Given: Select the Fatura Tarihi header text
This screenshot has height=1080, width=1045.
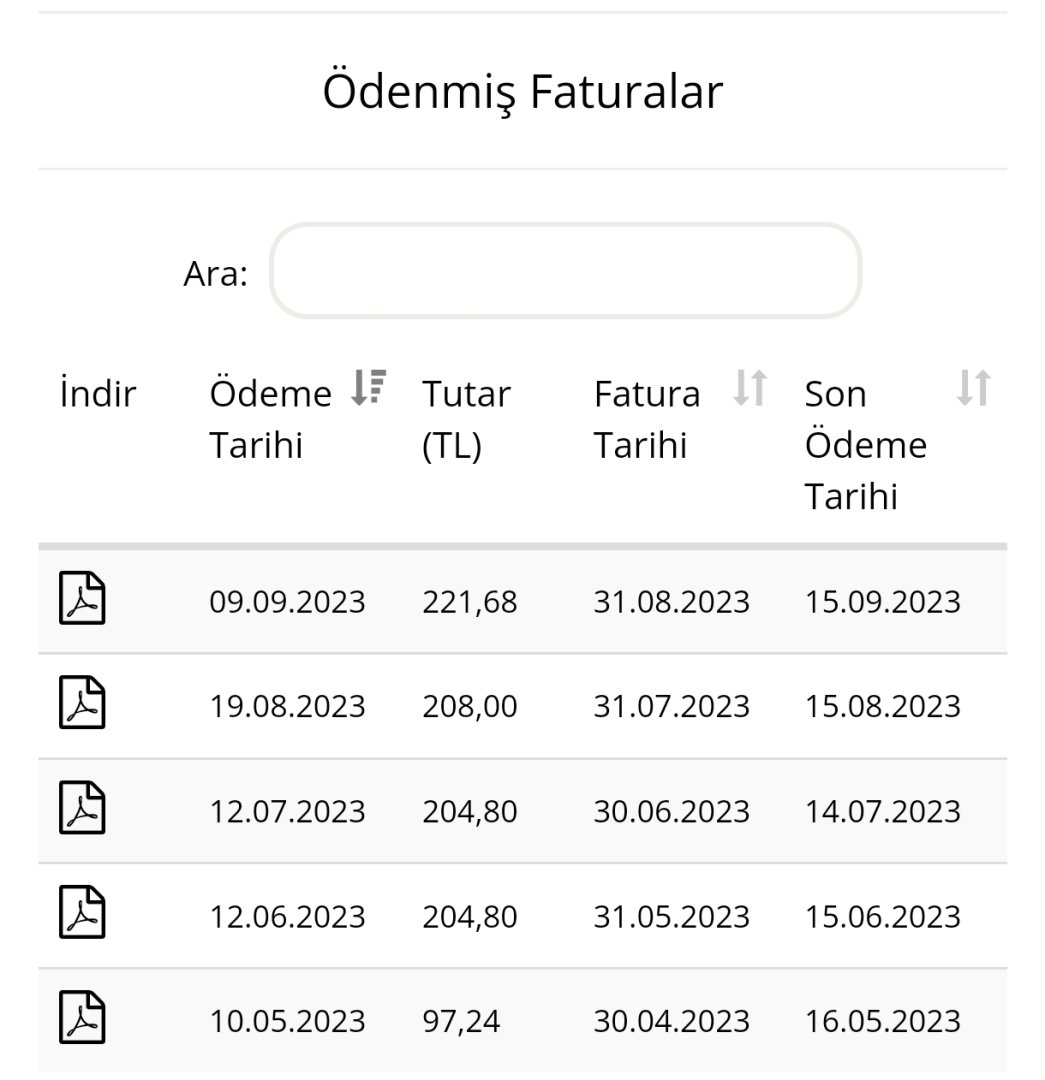Looking at the screenshot, I should 647,418.
